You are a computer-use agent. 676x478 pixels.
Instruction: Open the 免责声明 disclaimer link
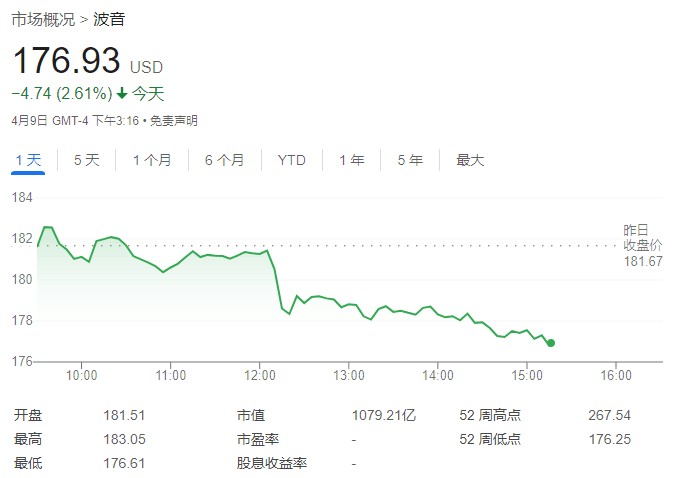pyautogui.click(x=175, y=121)
